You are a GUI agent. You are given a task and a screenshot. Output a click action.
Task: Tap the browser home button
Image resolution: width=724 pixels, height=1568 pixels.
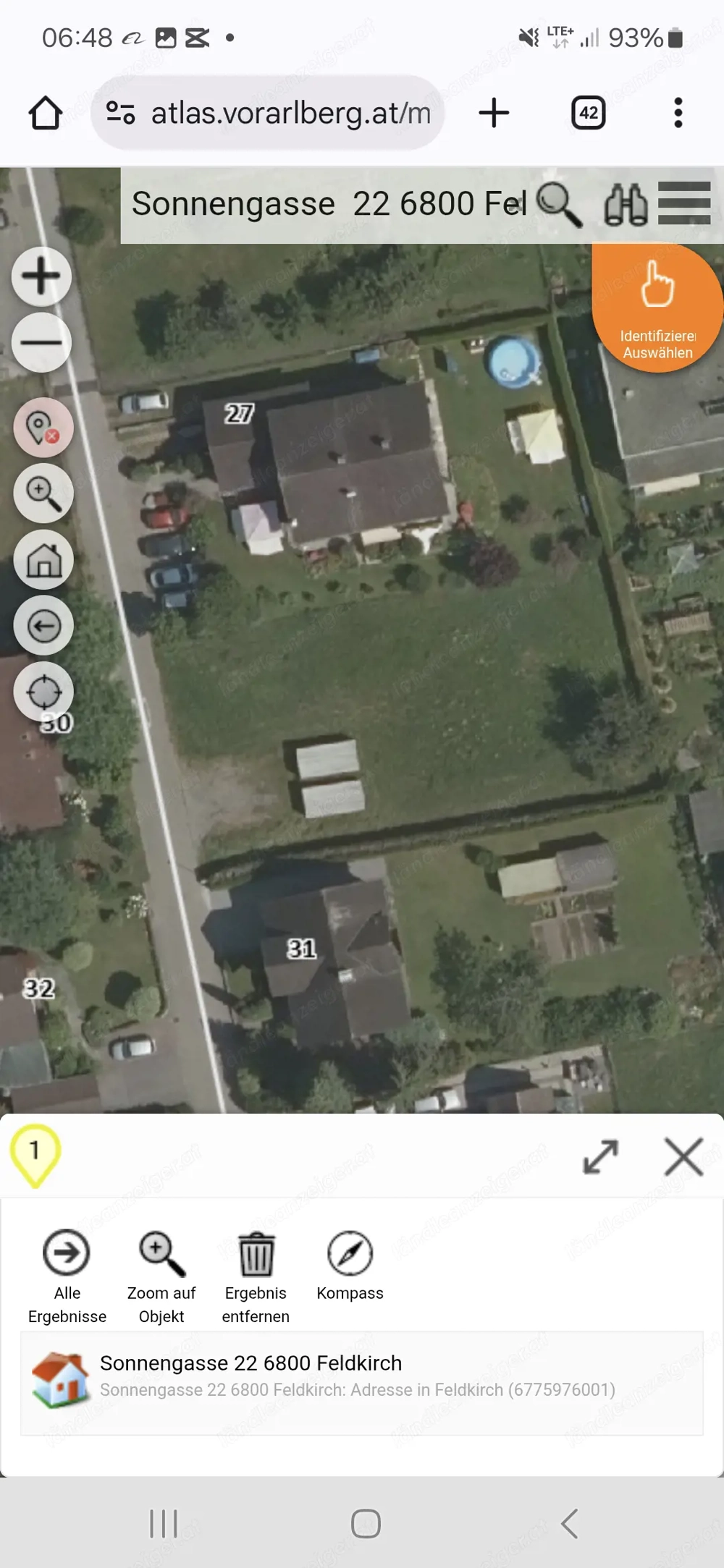click(45, 113)
